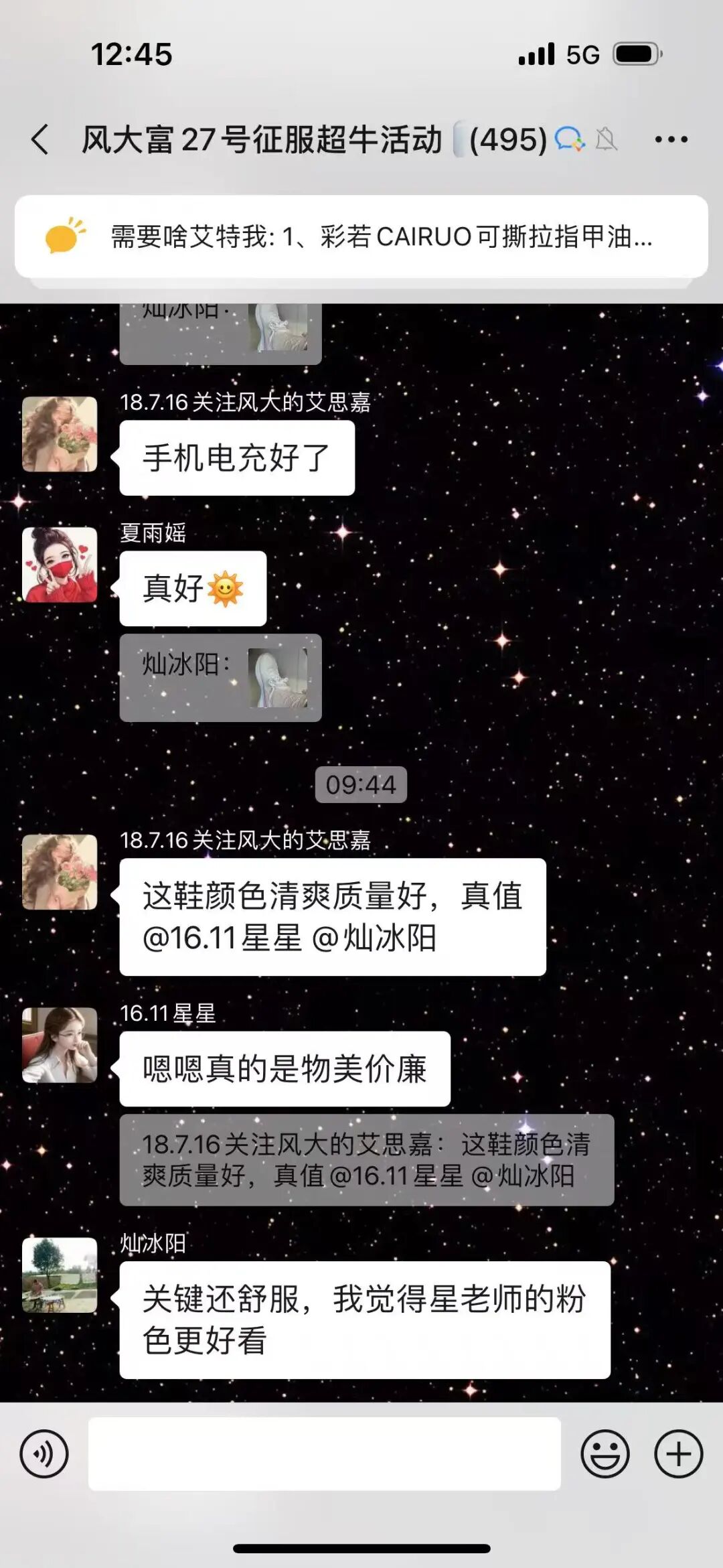The height and width of the screenshot is (1568, 723).
Task: Open 灿冰阳's profile picture
Action: (60, 1275)
